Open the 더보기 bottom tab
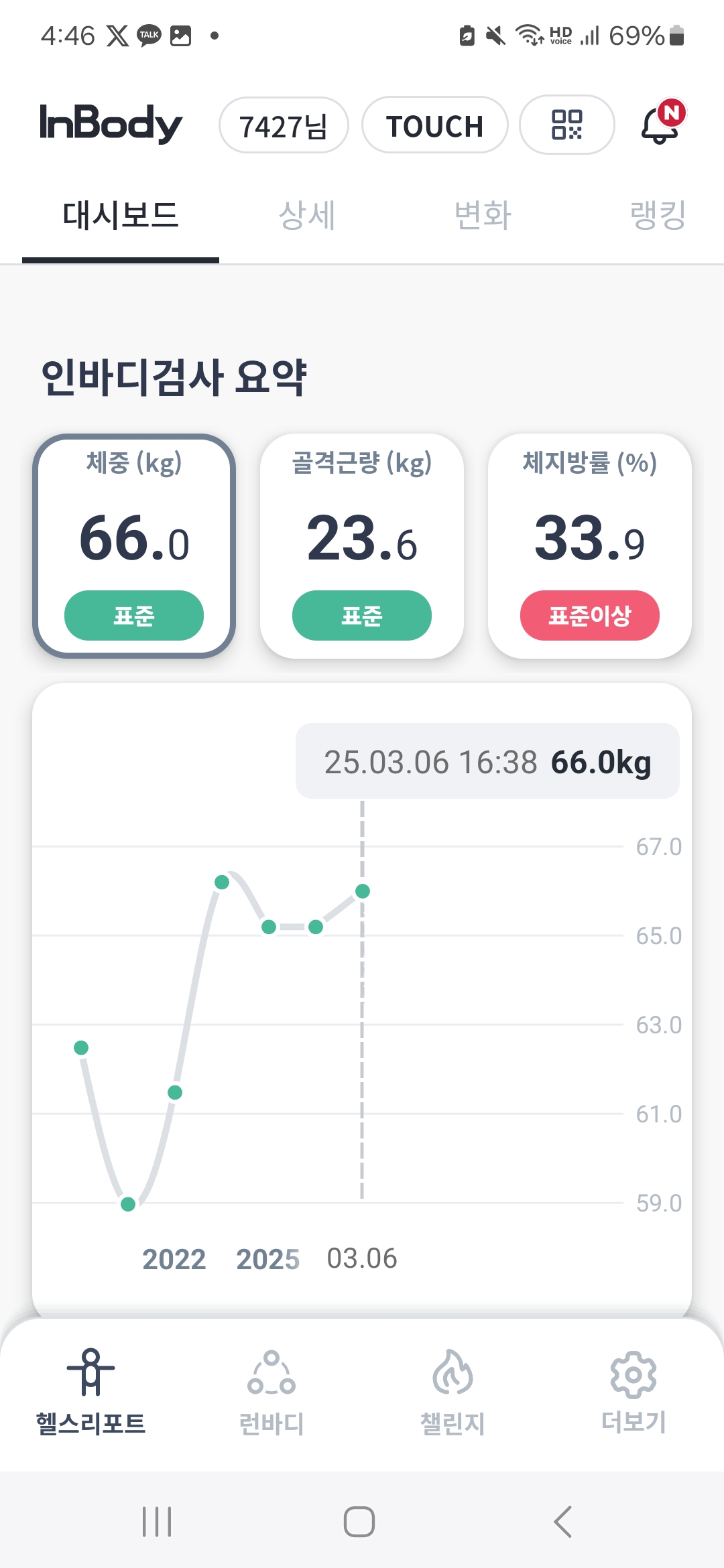 (x=633, y=1392)
